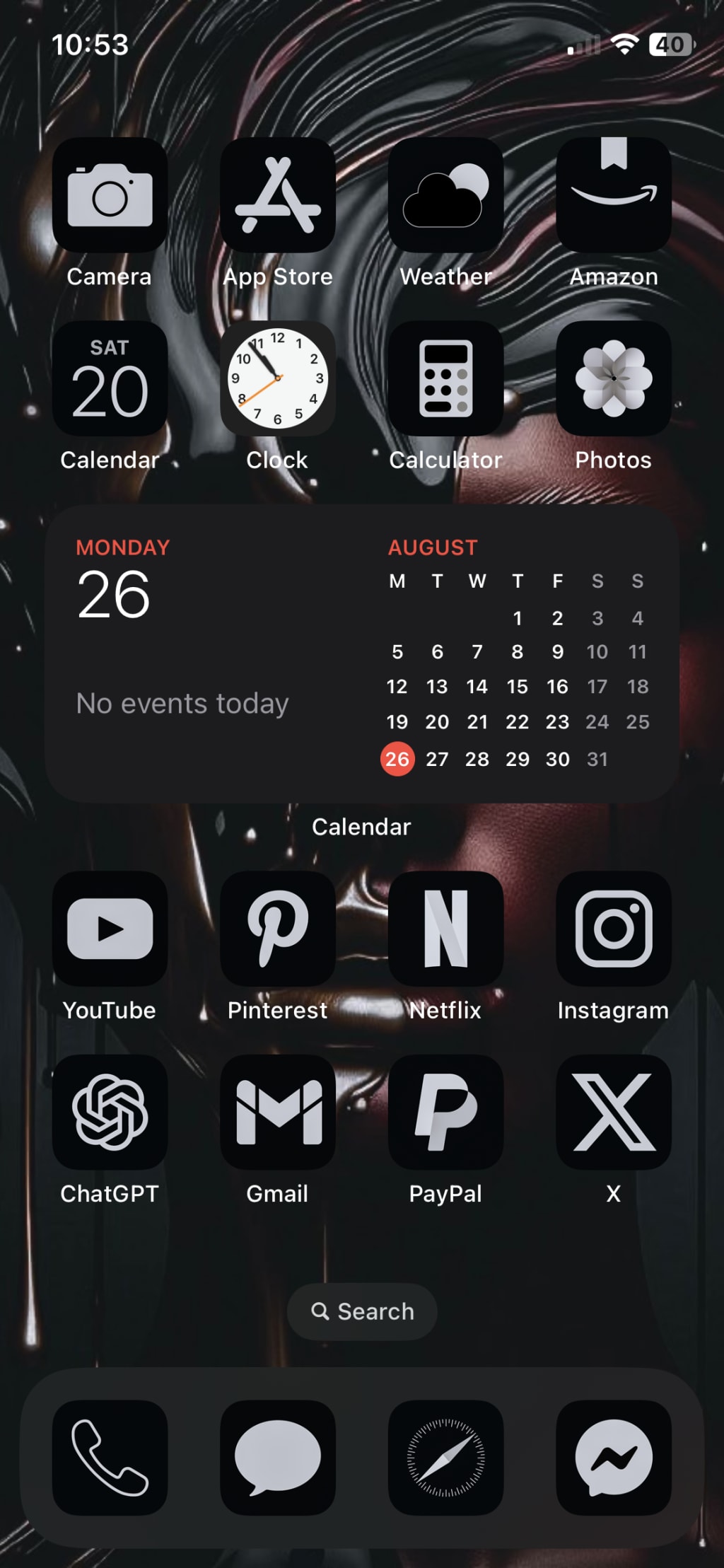Image resolution: width=724 pixels, height=1568 pixels.
Task: Open Instagram
Action: coord(613,928)
